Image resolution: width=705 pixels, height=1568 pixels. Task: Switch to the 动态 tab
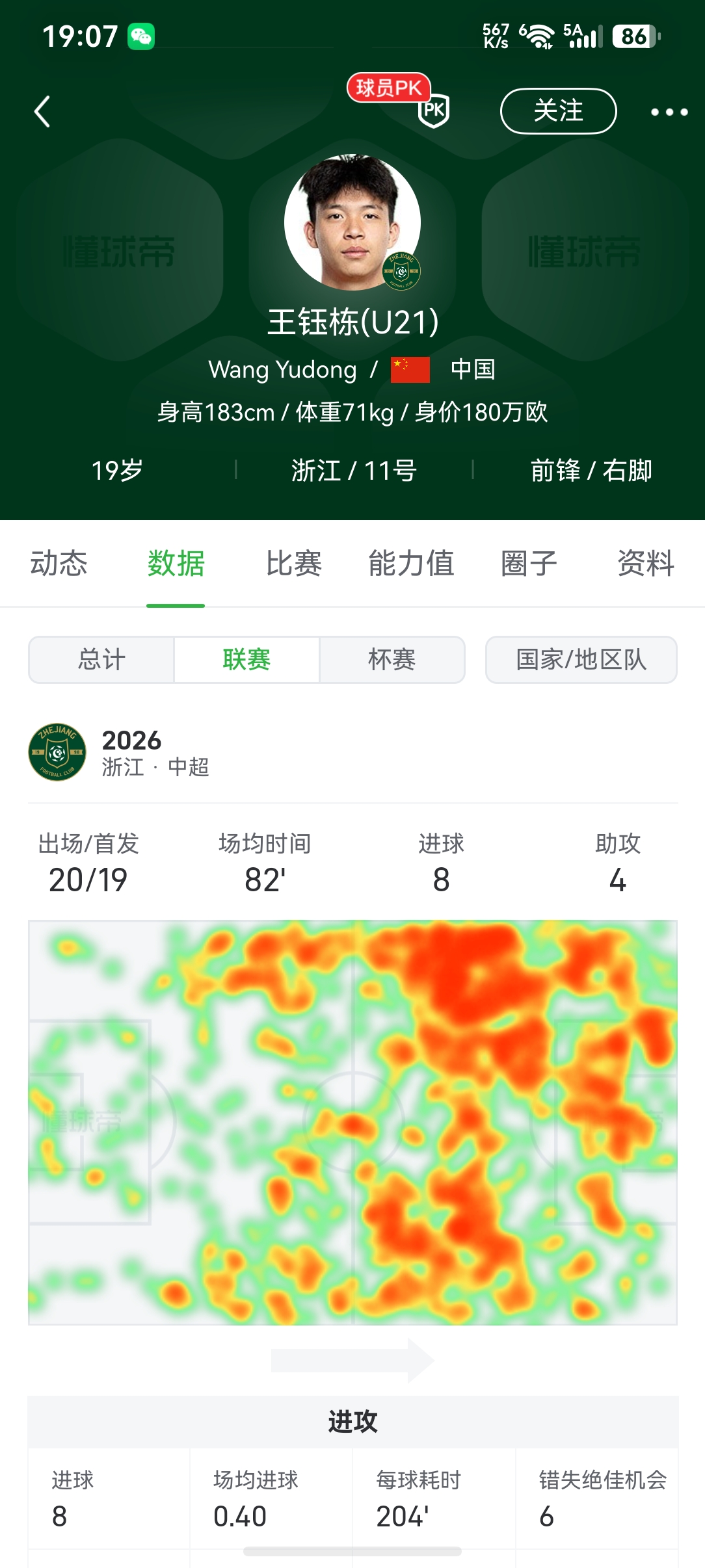(x=59, y=563)
